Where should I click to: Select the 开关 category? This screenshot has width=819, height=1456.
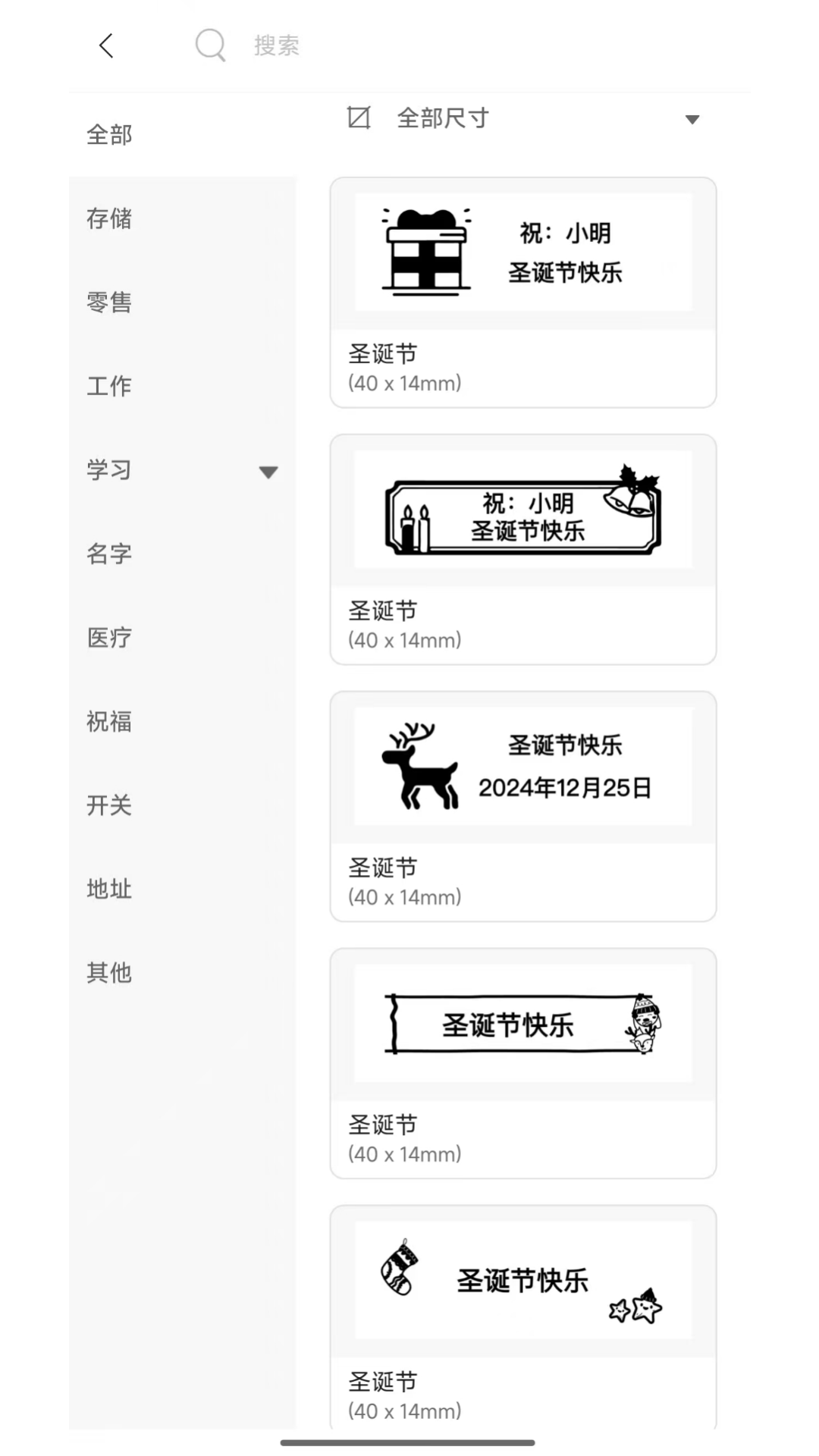point(109,805)
